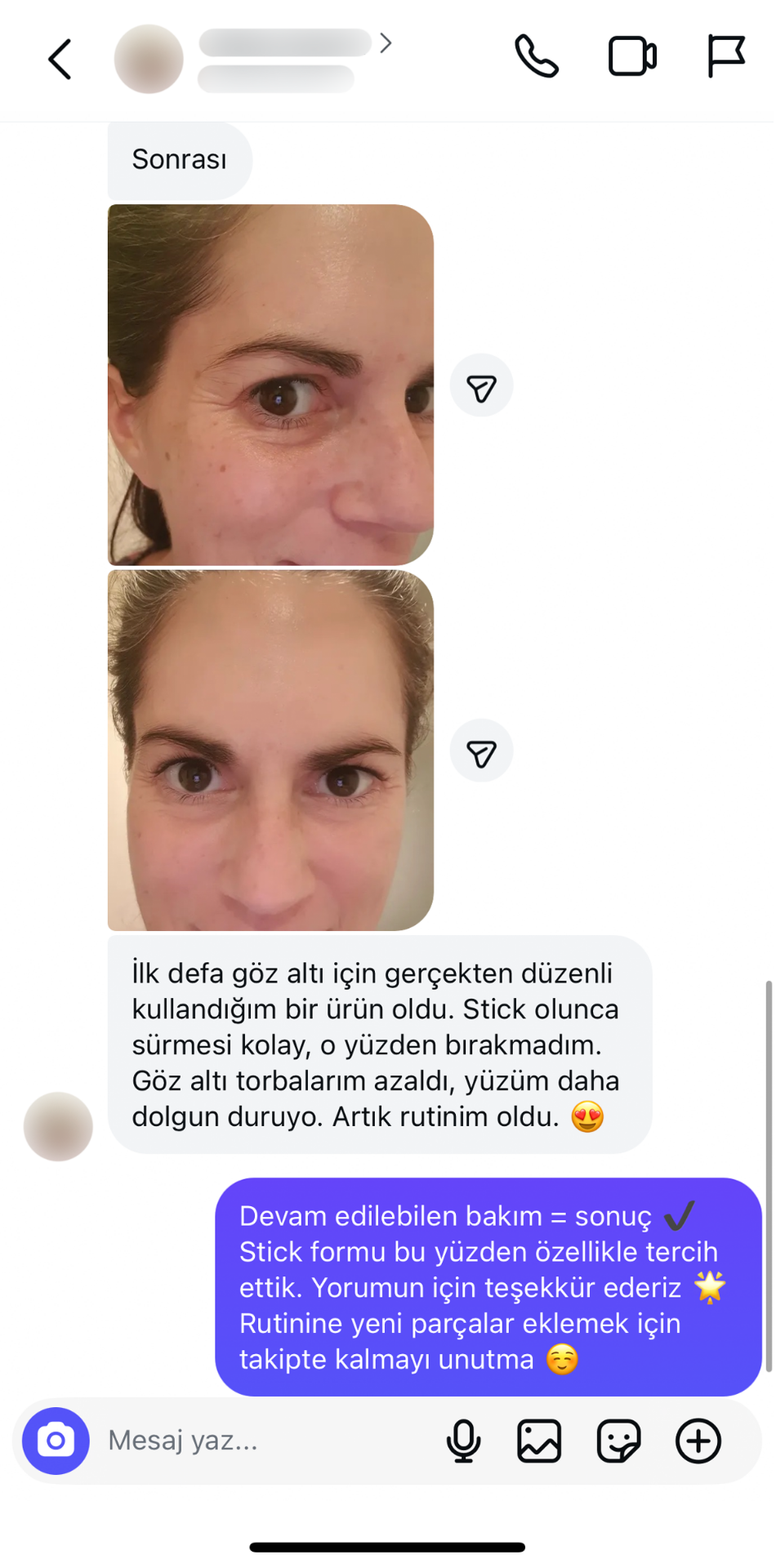Viewport: 776px width, 1568px height.
Task: Start a voice call
Action: [537, 57]
